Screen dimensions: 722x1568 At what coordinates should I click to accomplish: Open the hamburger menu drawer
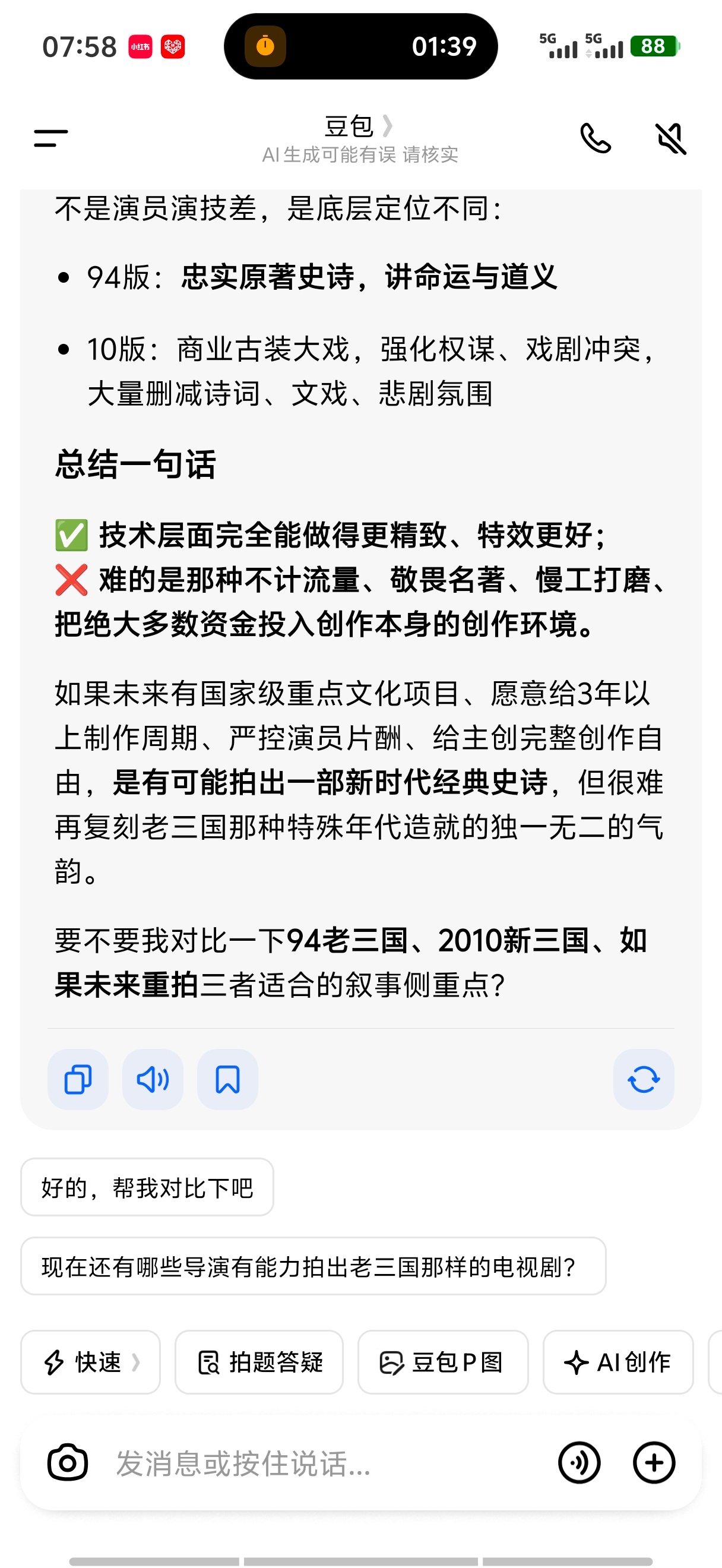(x=50, y=138)
